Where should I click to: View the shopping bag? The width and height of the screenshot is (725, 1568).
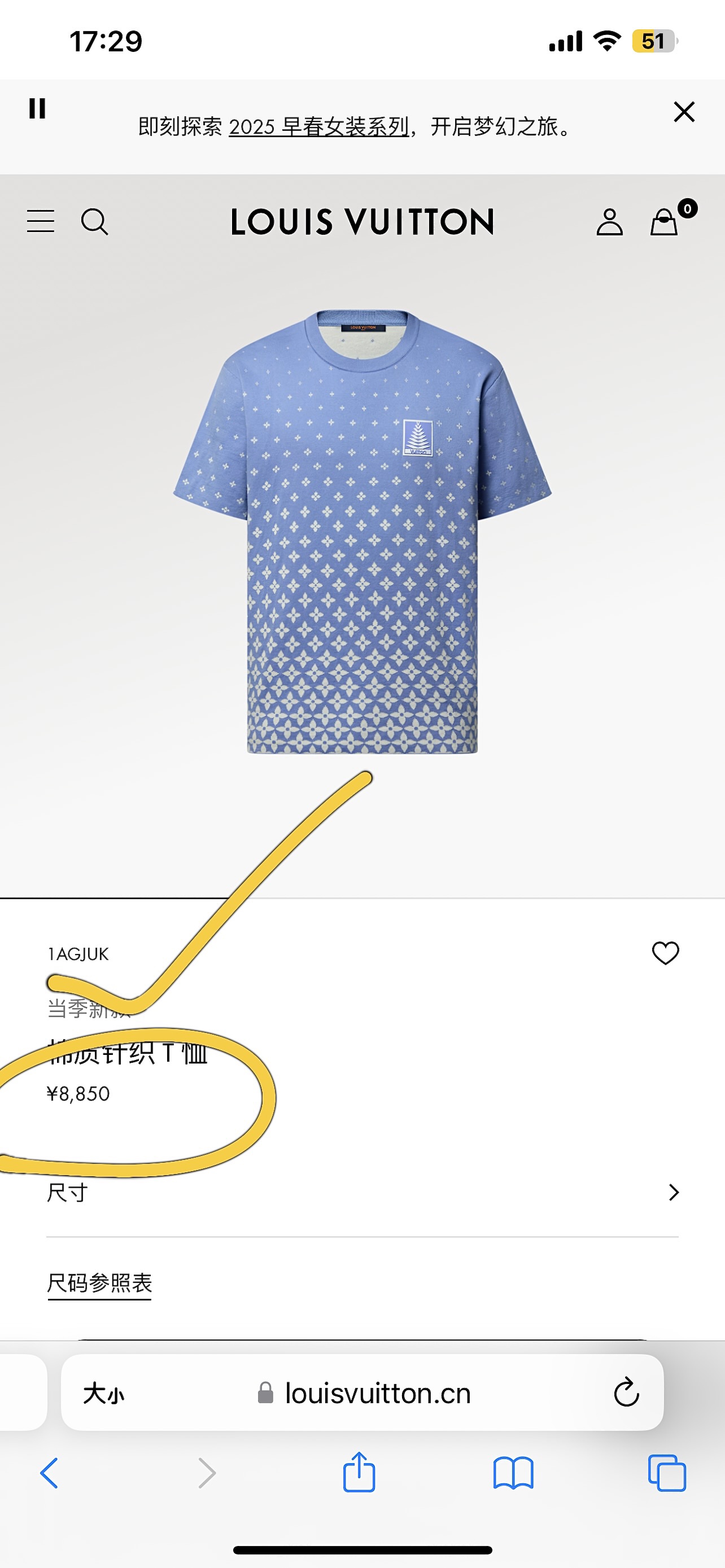(x=665, y=222)
